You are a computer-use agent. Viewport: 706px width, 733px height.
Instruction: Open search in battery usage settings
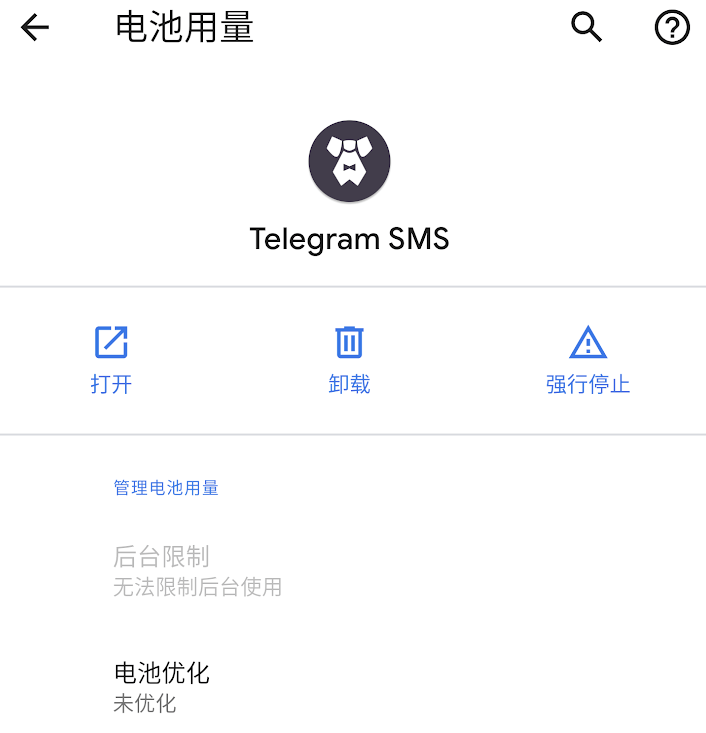[x=587, y=28]
